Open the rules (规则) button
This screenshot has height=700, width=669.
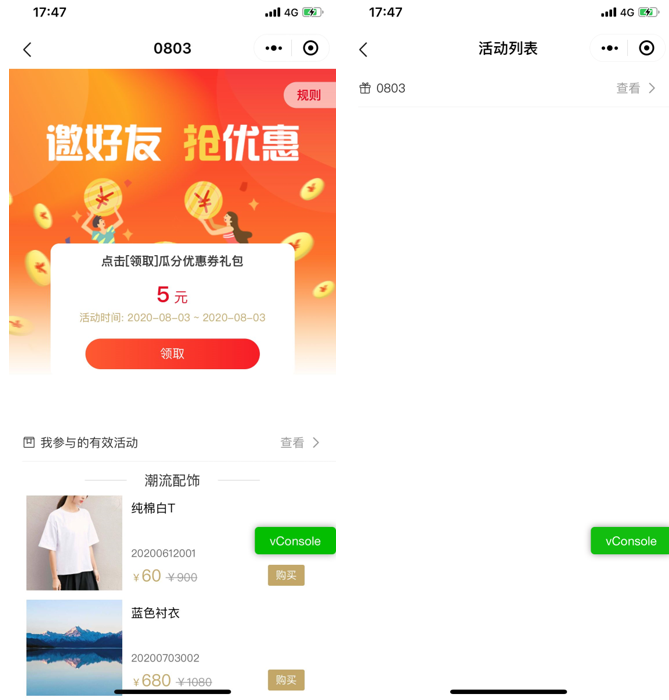[x=309, y=95]
